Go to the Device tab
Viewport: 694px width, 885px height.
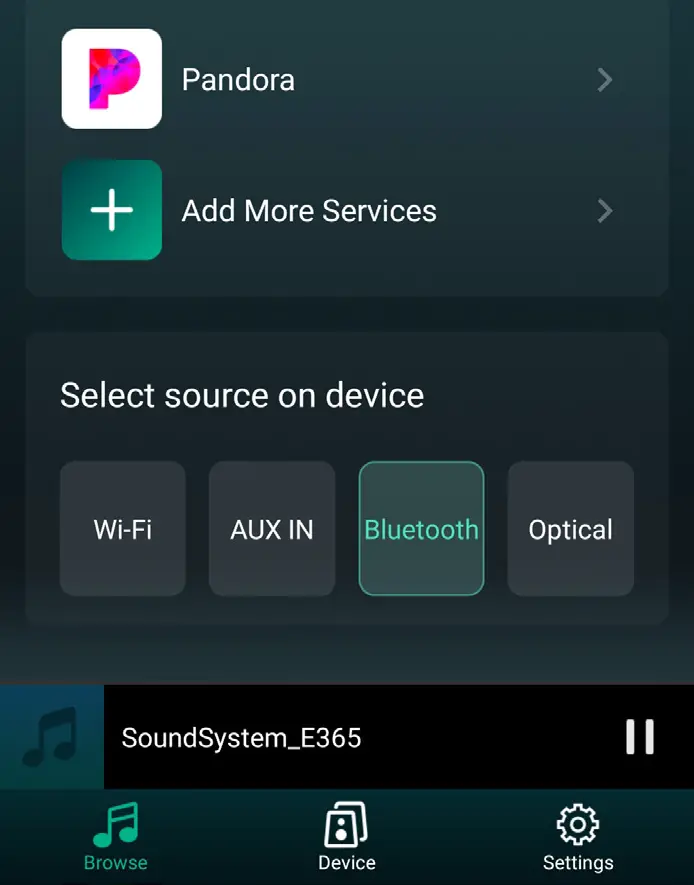[x=347, y=839]
